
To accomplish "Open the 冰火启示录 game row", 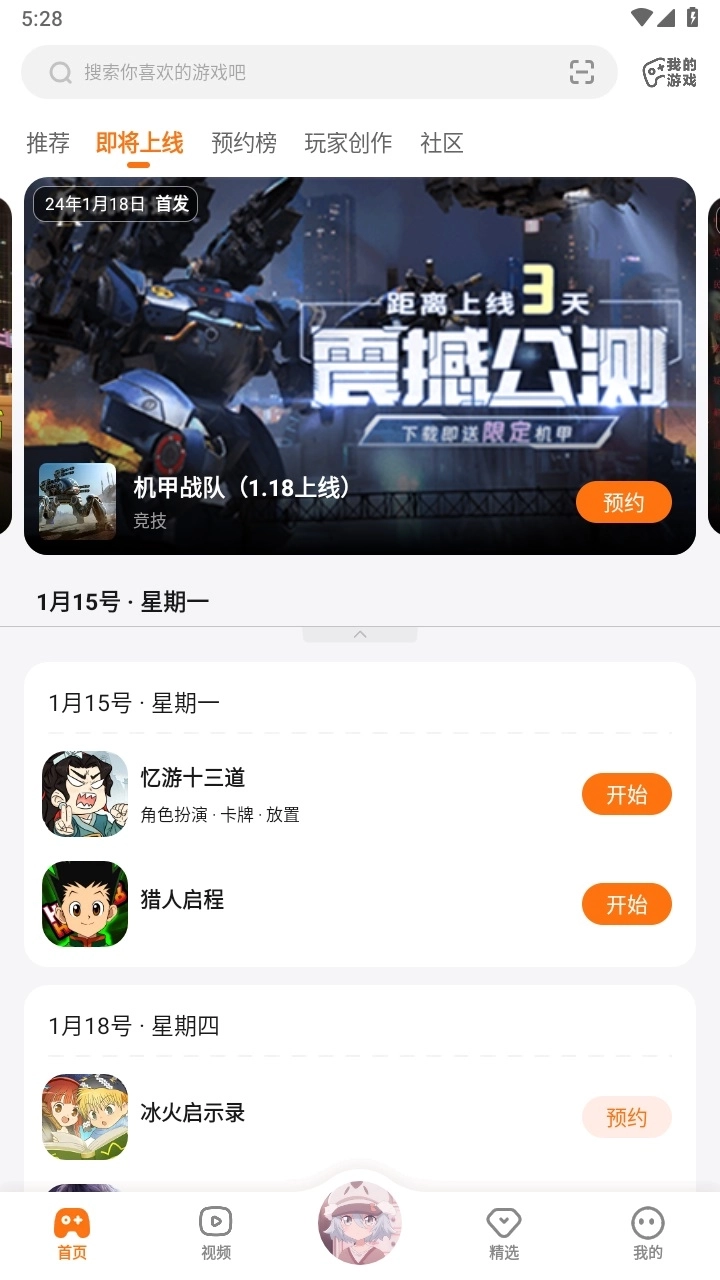I will 300,1116.
